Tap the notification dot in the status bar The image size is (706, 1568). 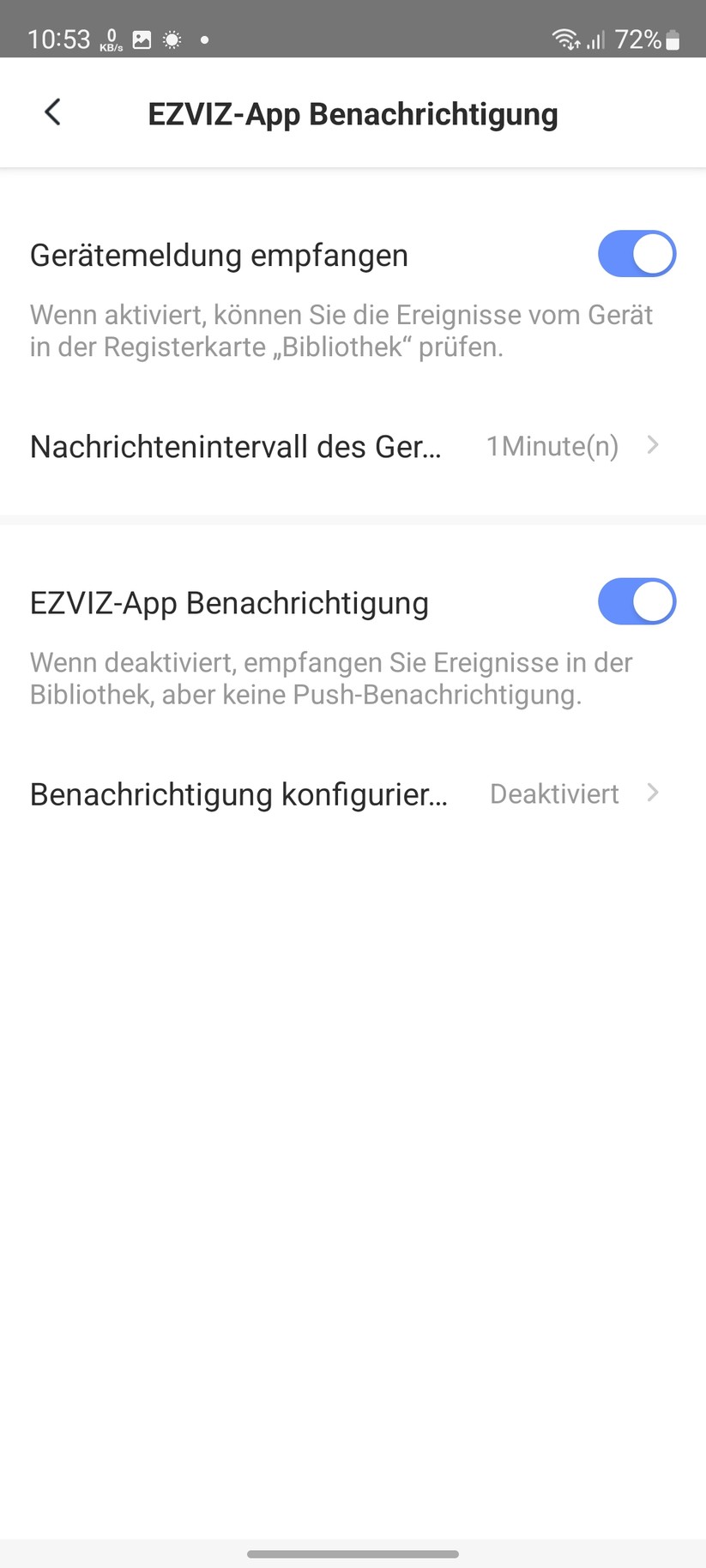pos(204,39)
